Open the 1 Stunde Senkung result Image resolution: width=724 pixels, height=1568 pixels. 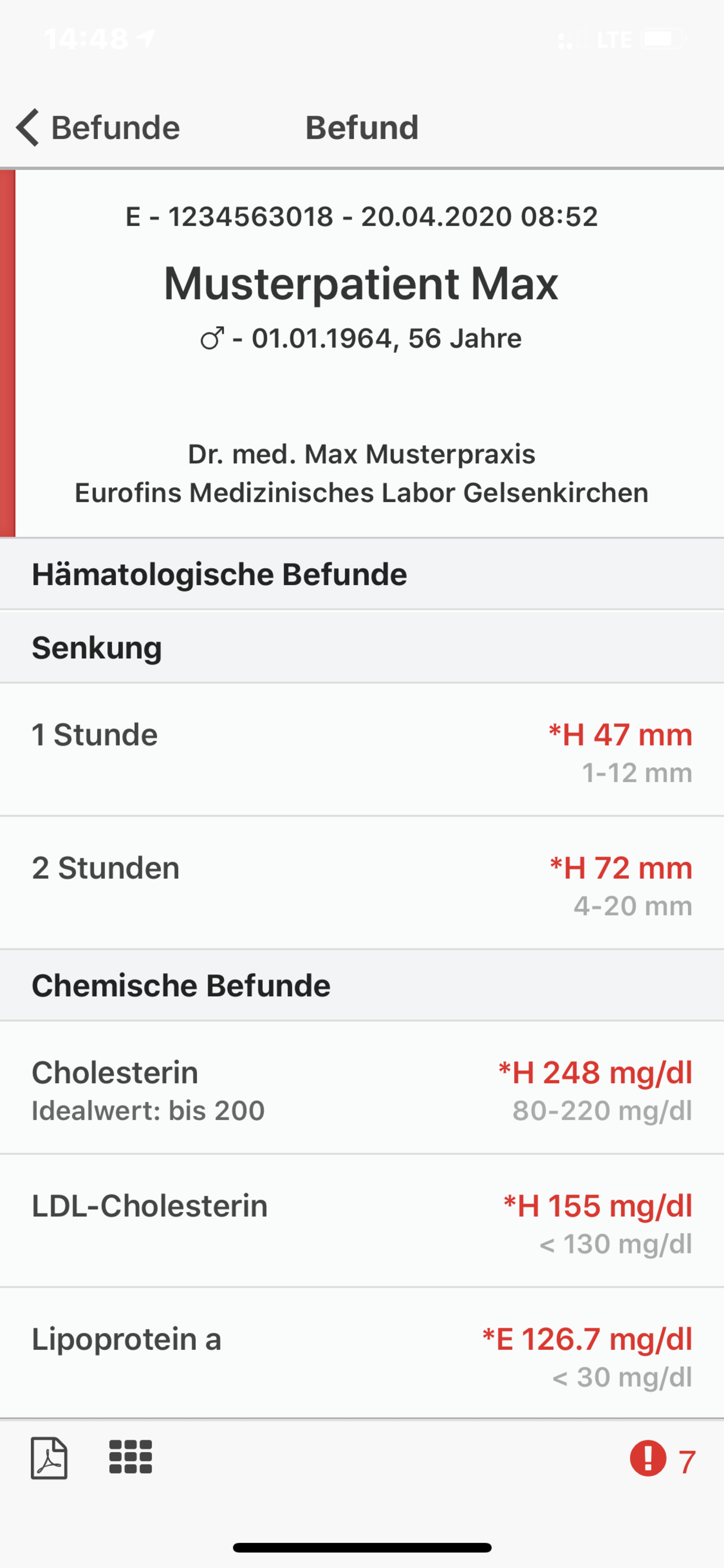[362, 750]
